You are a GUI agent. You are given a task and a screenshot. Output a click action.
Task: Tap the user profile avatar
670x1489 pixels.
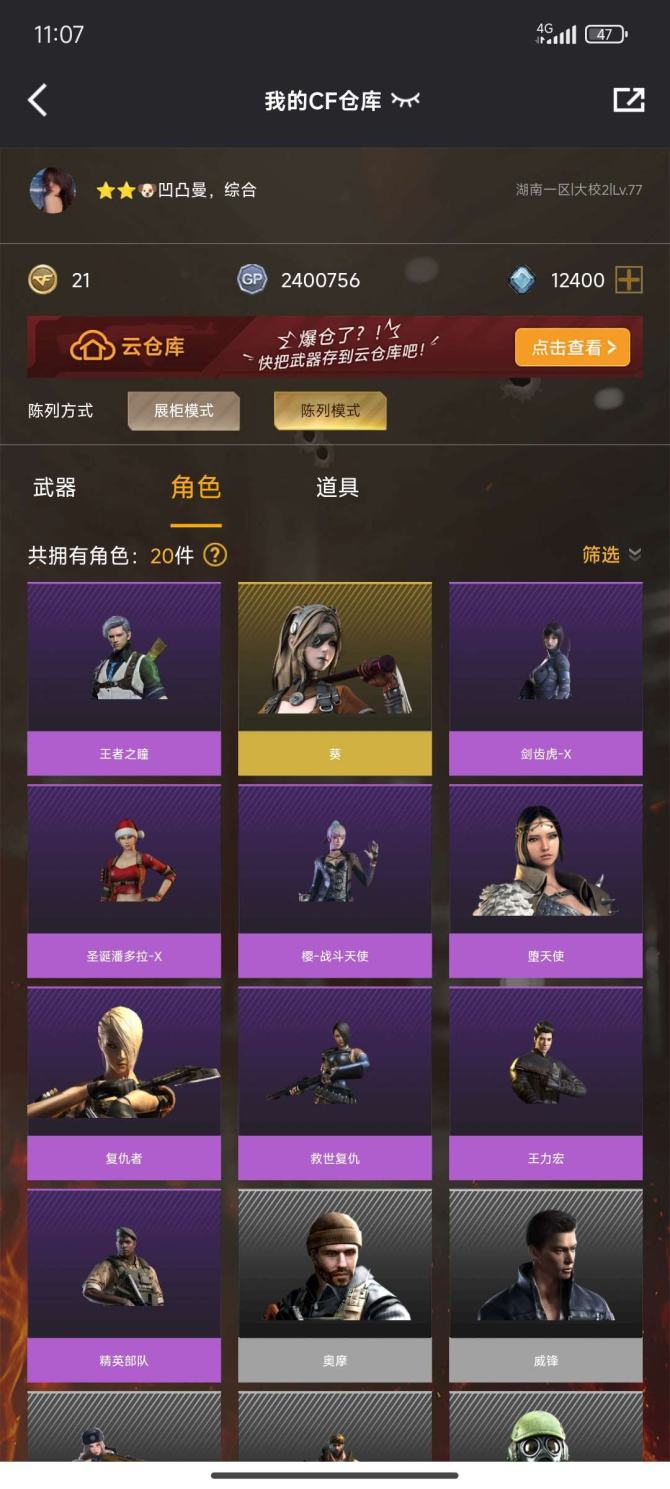pyautogui.click(x=53, y=190)
